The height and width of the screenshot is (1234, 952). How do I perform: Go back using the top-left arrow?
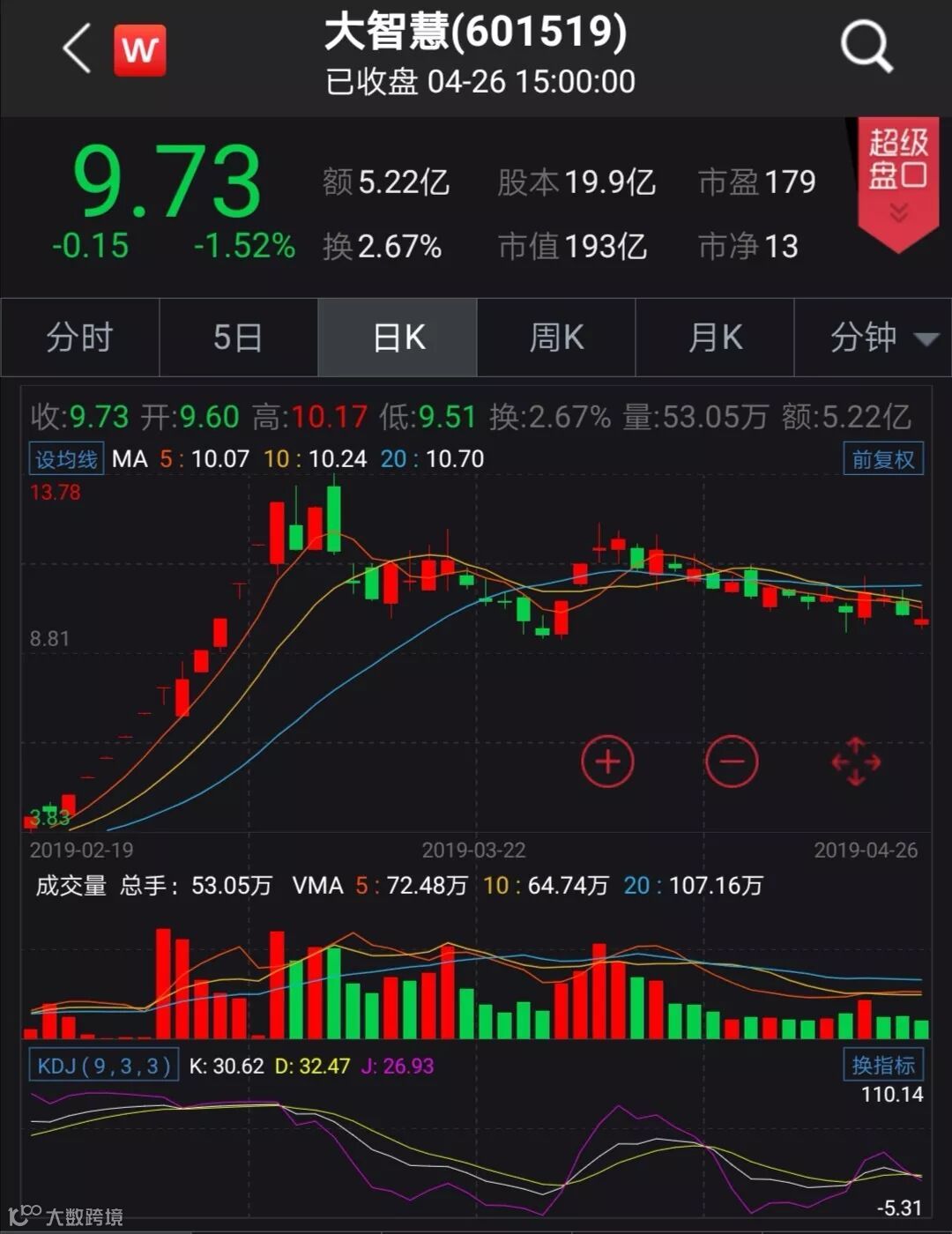point(78,48)
